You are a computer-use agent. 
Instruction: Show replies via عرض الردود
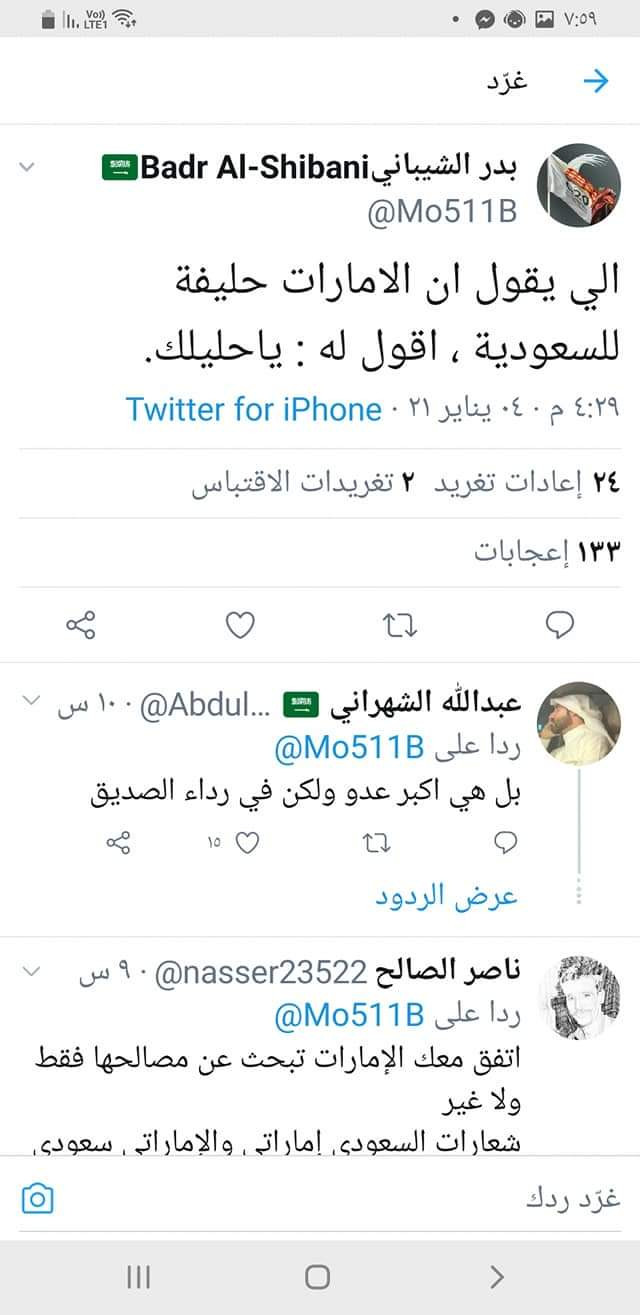pyautogui.click(x=446, y=896)
